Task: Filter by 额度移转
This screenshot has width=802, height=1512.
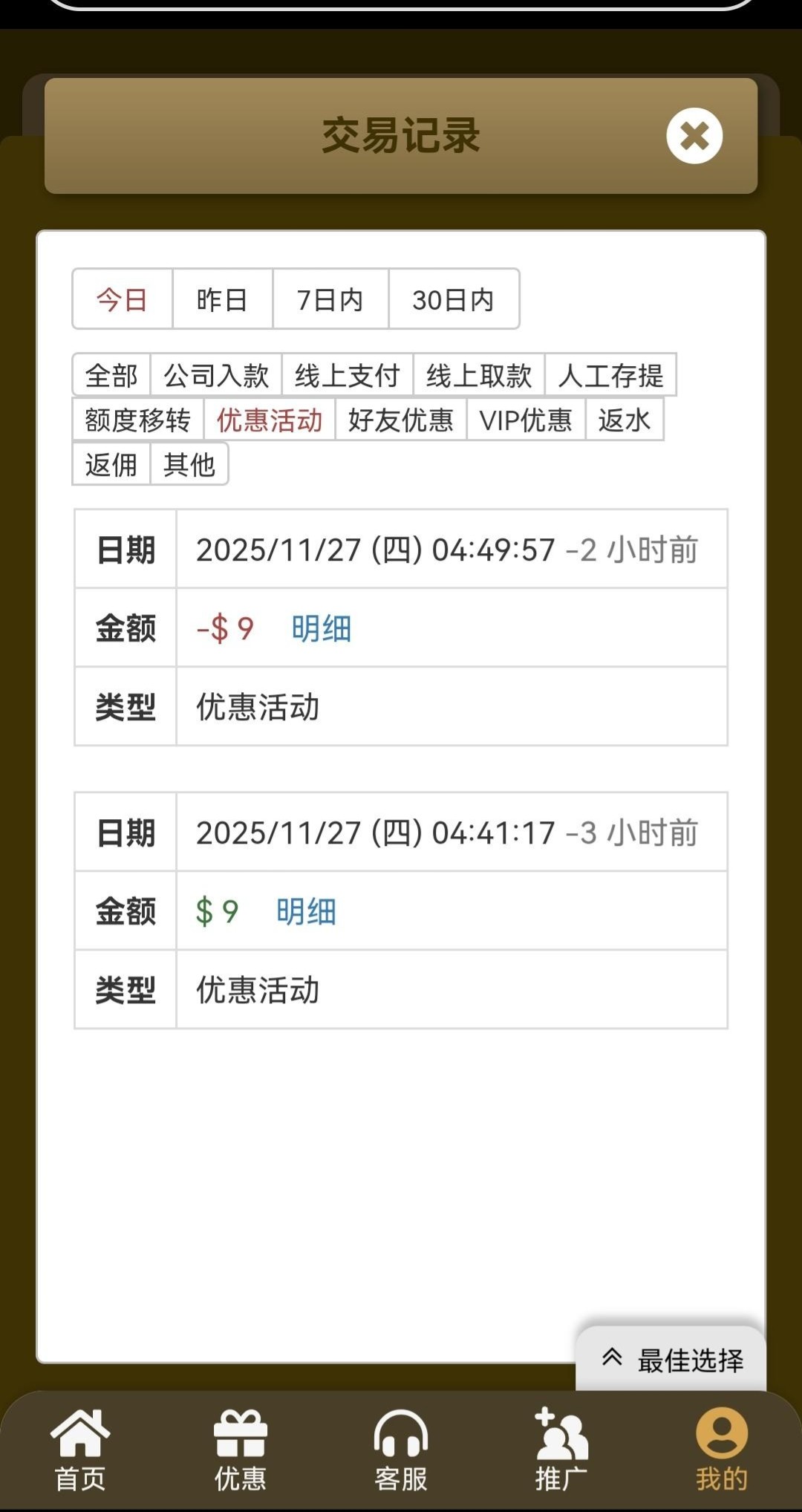Action: (137, 420)
